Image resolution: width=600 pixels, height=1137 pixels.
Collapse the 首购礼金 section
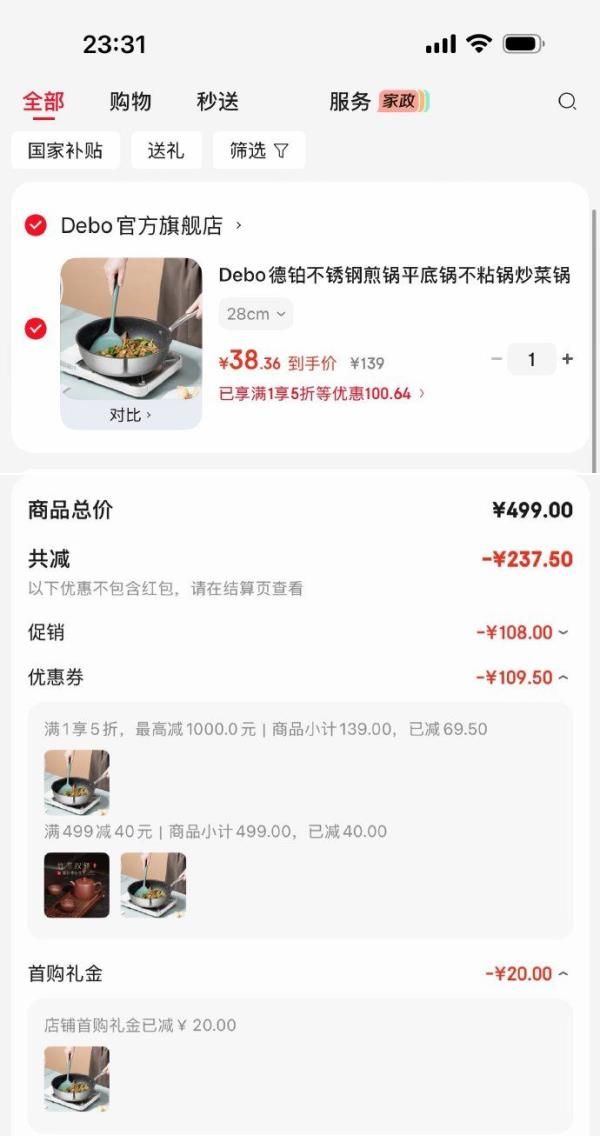pyautogui.click(x=526, y=973)
